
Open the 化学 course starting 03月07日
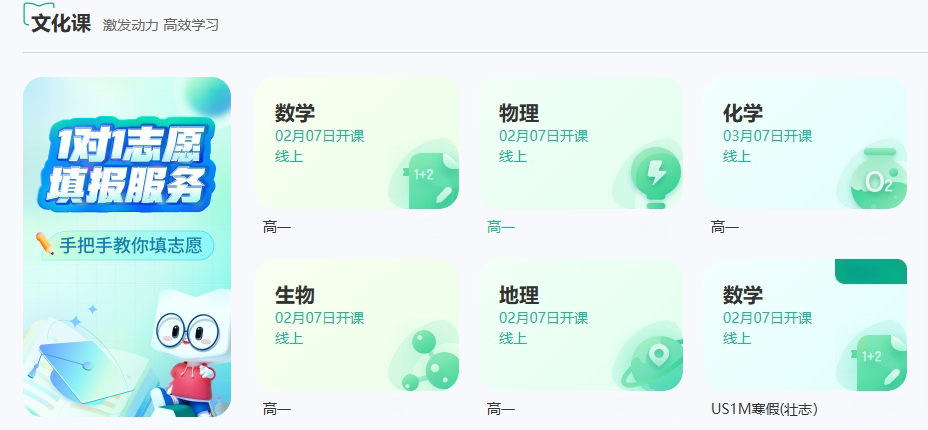coord(805,143)
